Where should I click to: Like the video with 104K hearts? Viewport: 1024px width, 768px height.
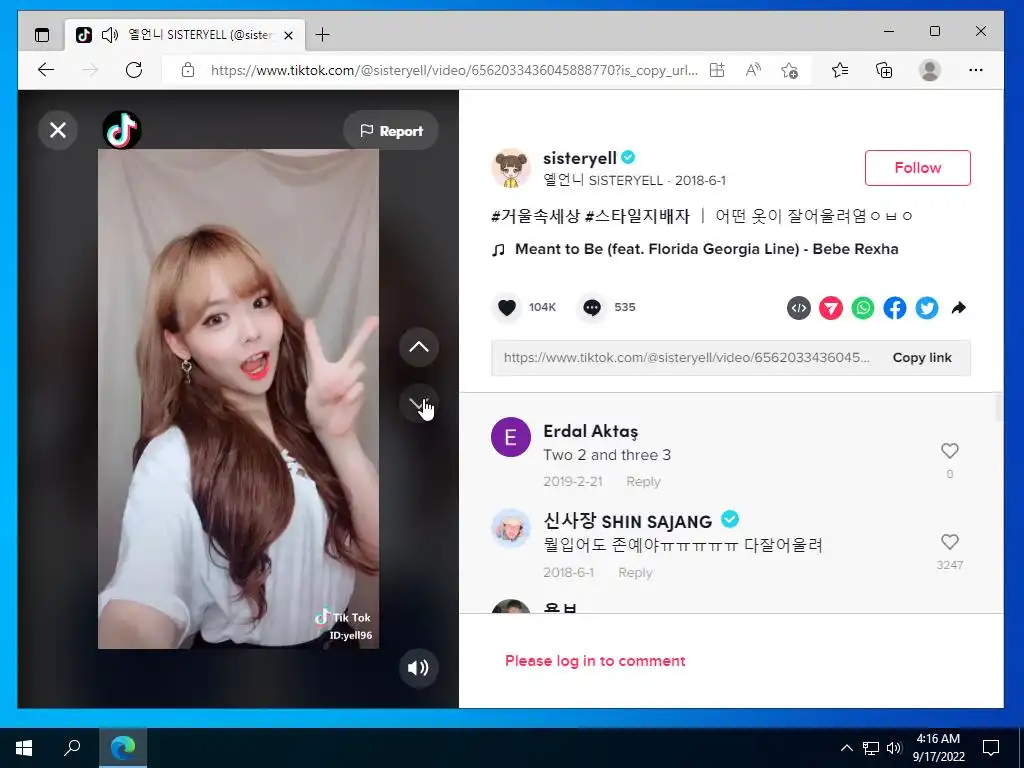tap(507, 308)
